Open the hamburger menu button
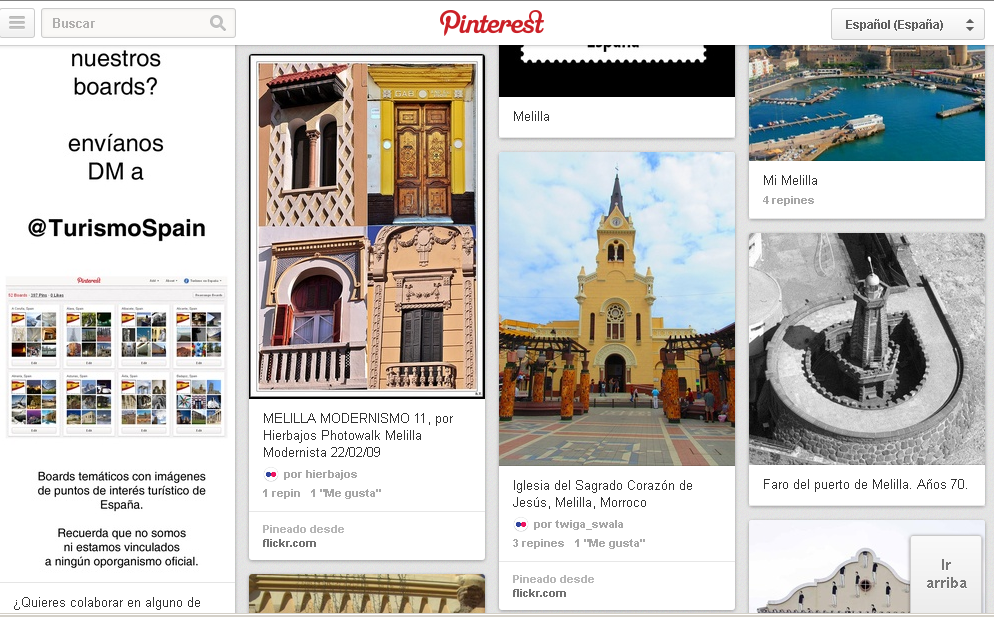Image resolution: width=994 pixels, height=617 pixels. click(x=19, y=23)
